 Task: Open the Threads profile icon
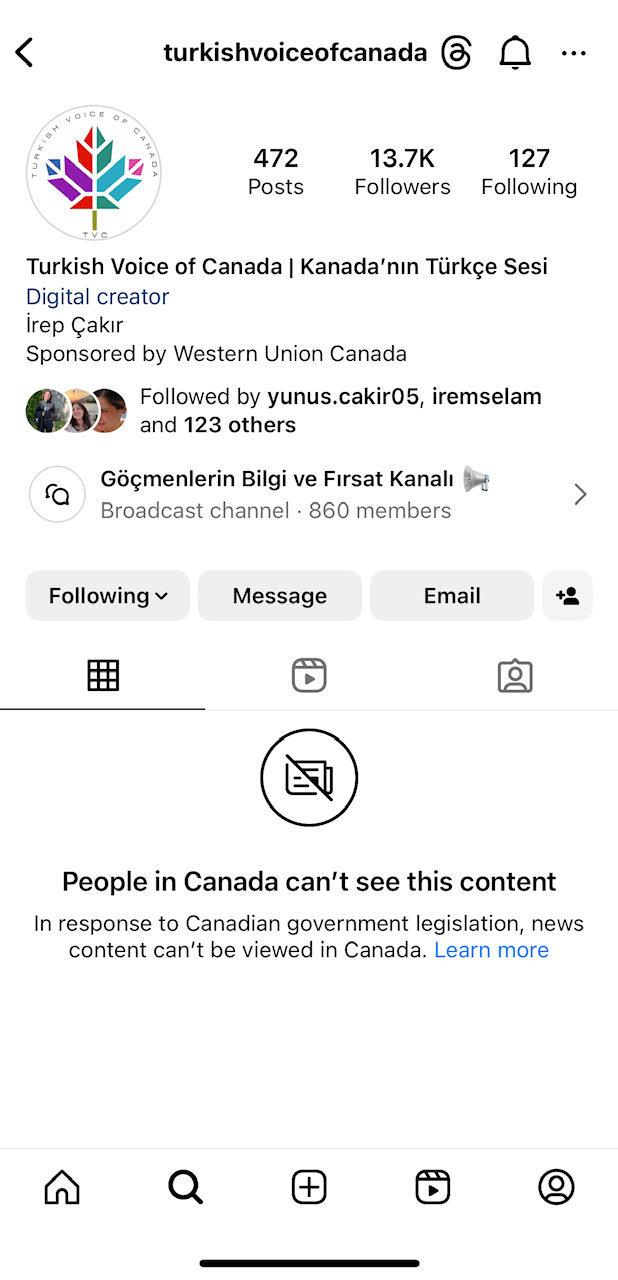(456, 53)
